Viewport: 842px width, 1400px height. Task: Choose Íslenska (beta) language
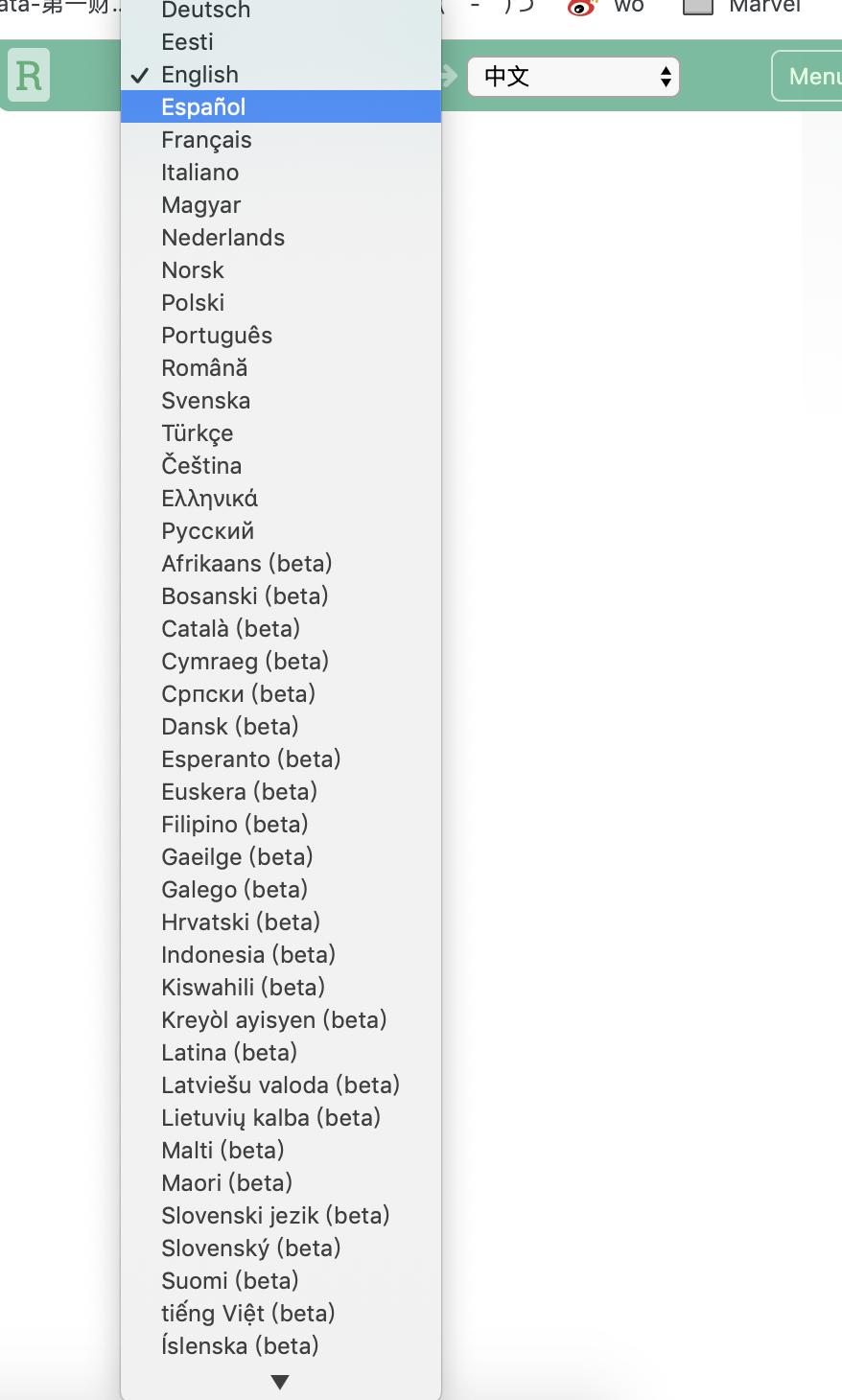pyautogui.click(x=240, y=1345)
